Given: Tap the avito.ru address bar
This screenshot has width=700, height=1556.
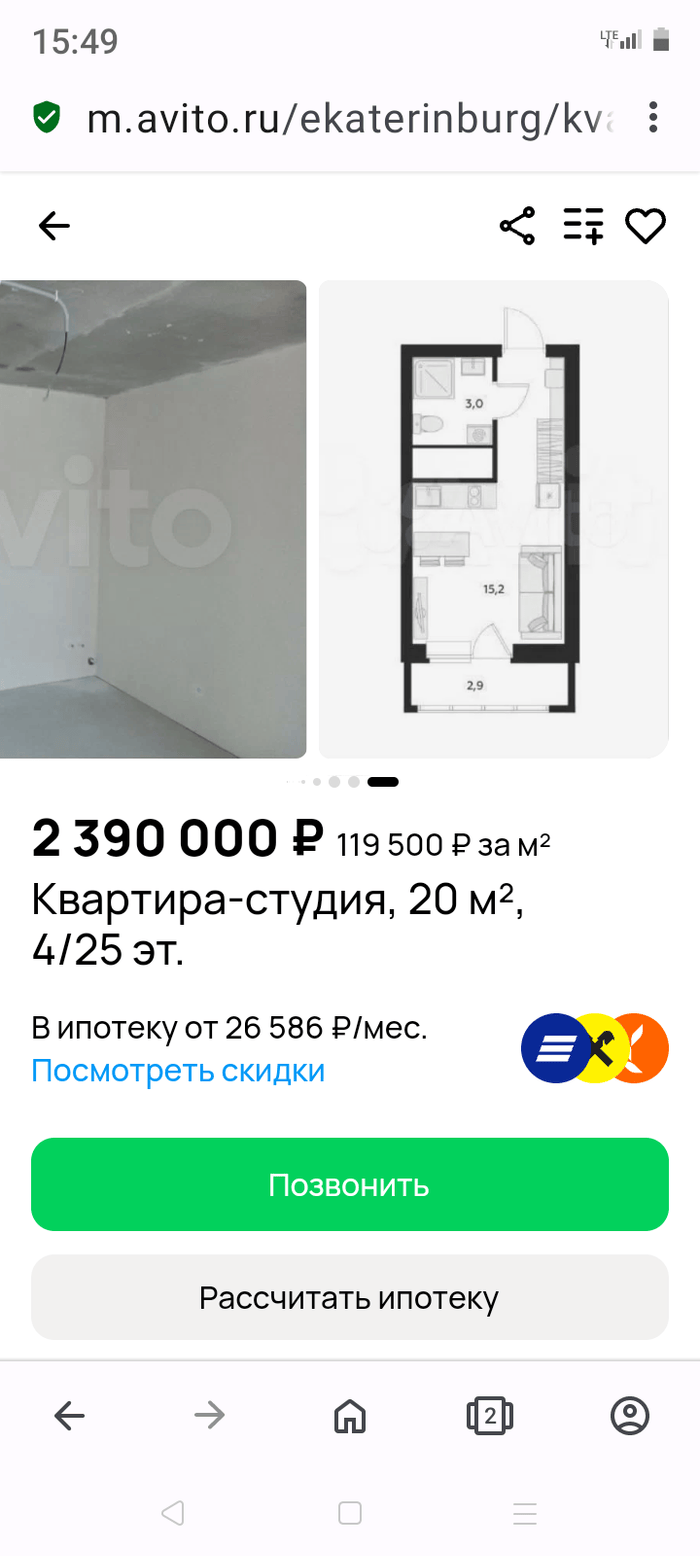Looking at the screenshot, I should click(350, 118).
